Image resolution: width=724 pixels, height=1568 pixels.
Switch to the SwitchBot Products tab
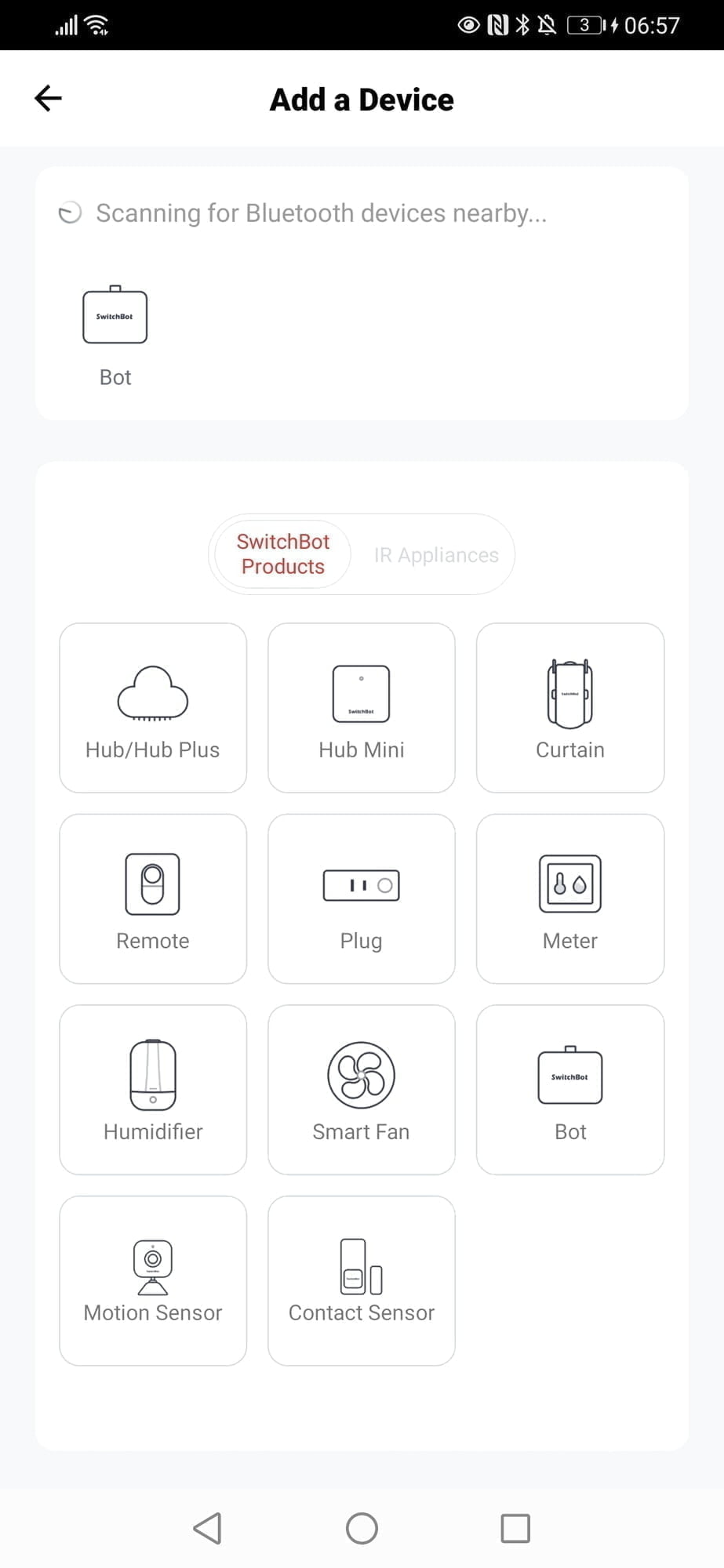point(283,554)
